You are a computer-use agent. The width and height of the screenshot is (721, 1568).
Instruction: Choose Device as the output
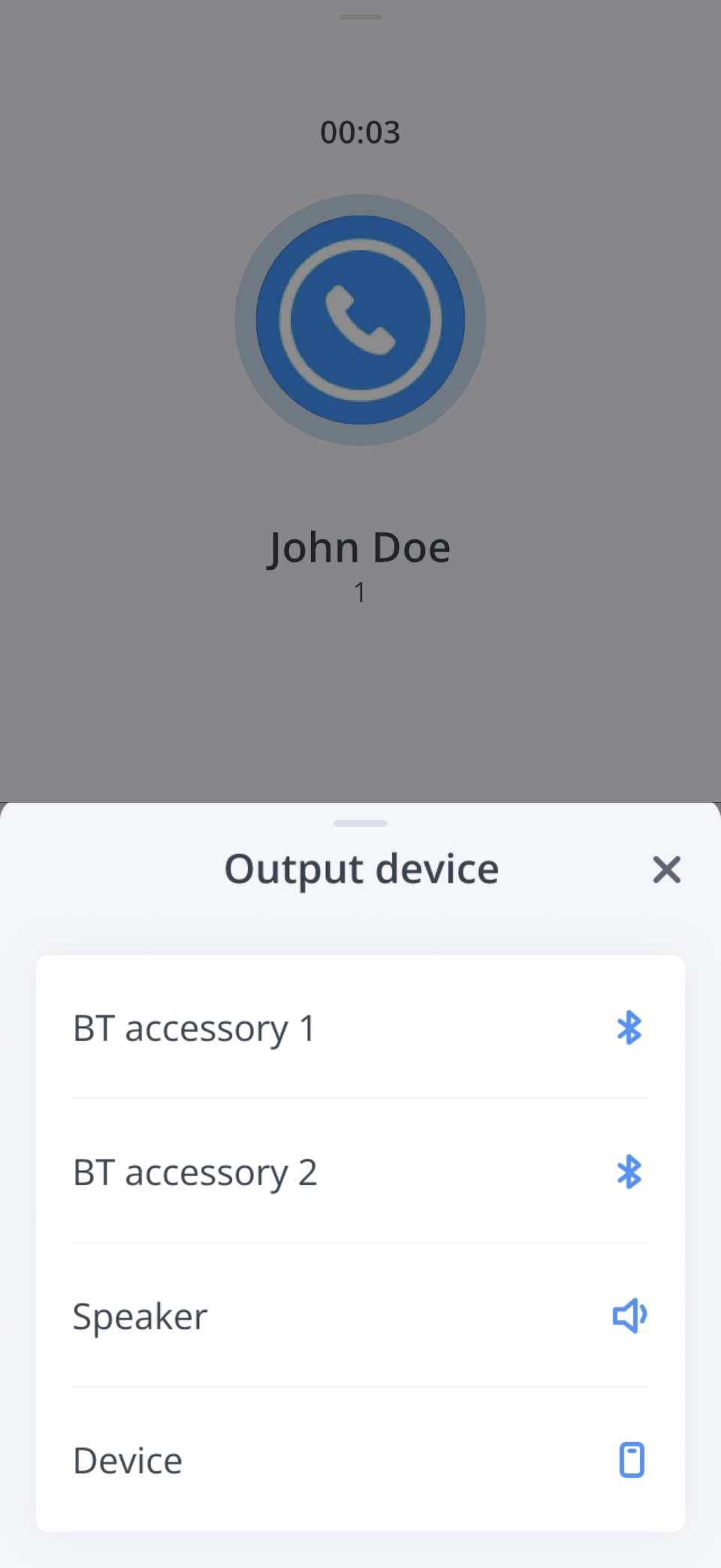(360, 1461)
